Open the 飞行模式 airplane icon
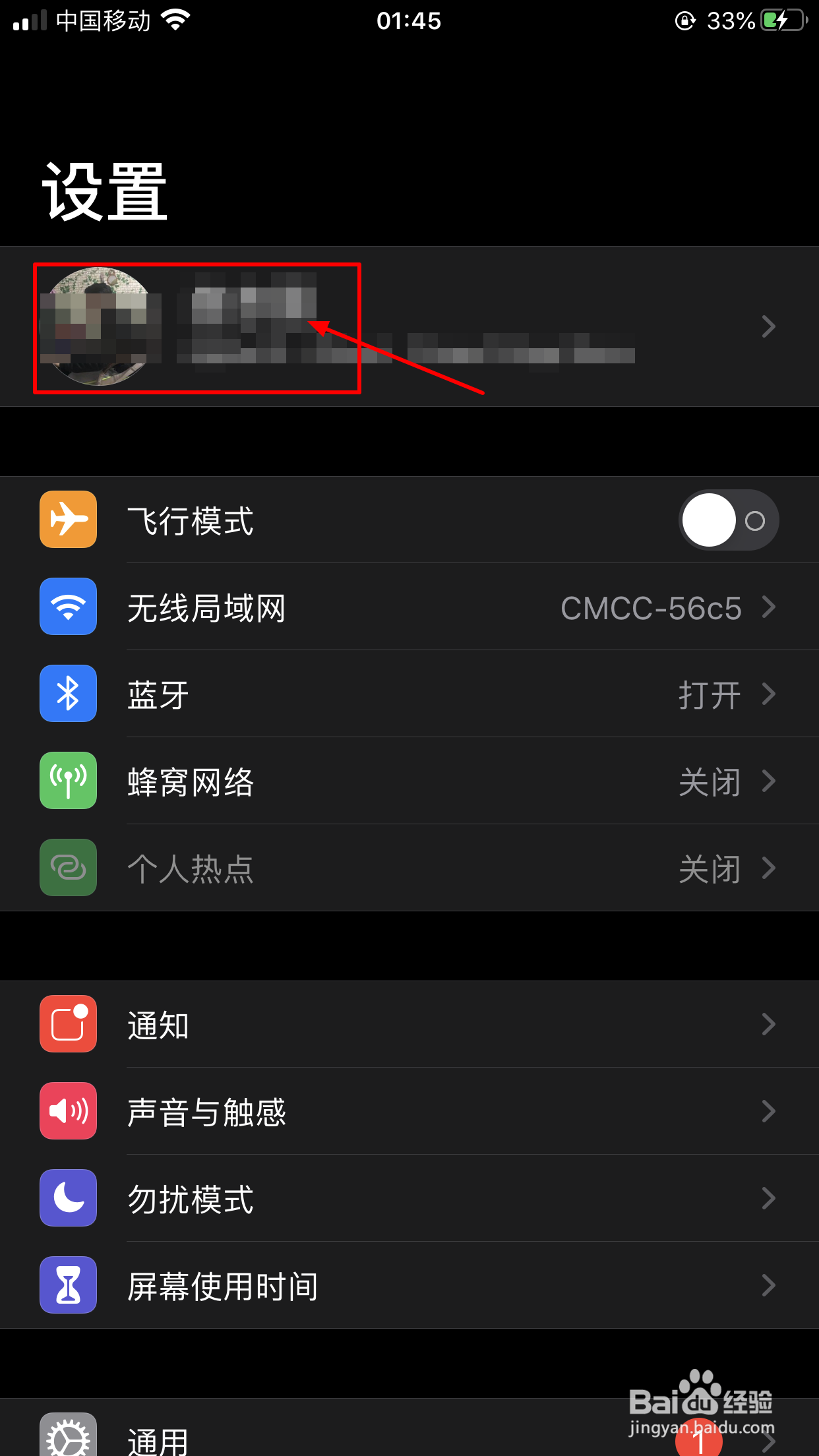Screen dimensions: 819x1456 click(x=68, y=520)
